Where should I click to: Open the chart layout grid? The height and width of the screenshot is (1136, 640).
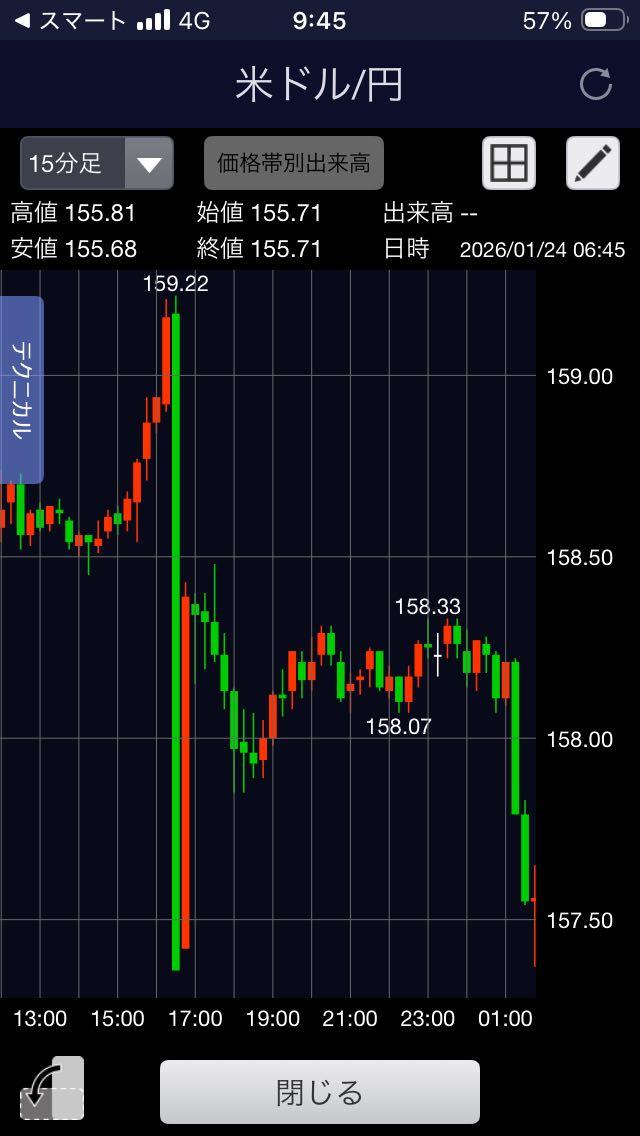click(509, 163)
